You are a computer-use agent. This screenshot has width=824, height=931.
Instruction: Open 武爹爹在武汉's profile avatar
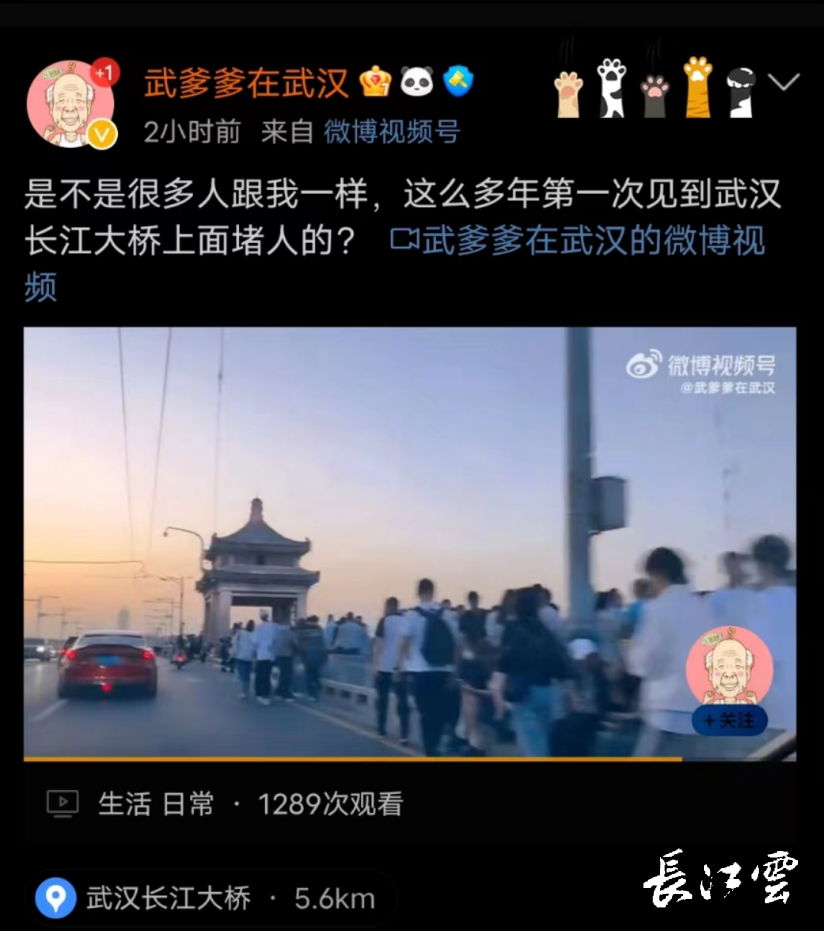[x=70, y=104]
